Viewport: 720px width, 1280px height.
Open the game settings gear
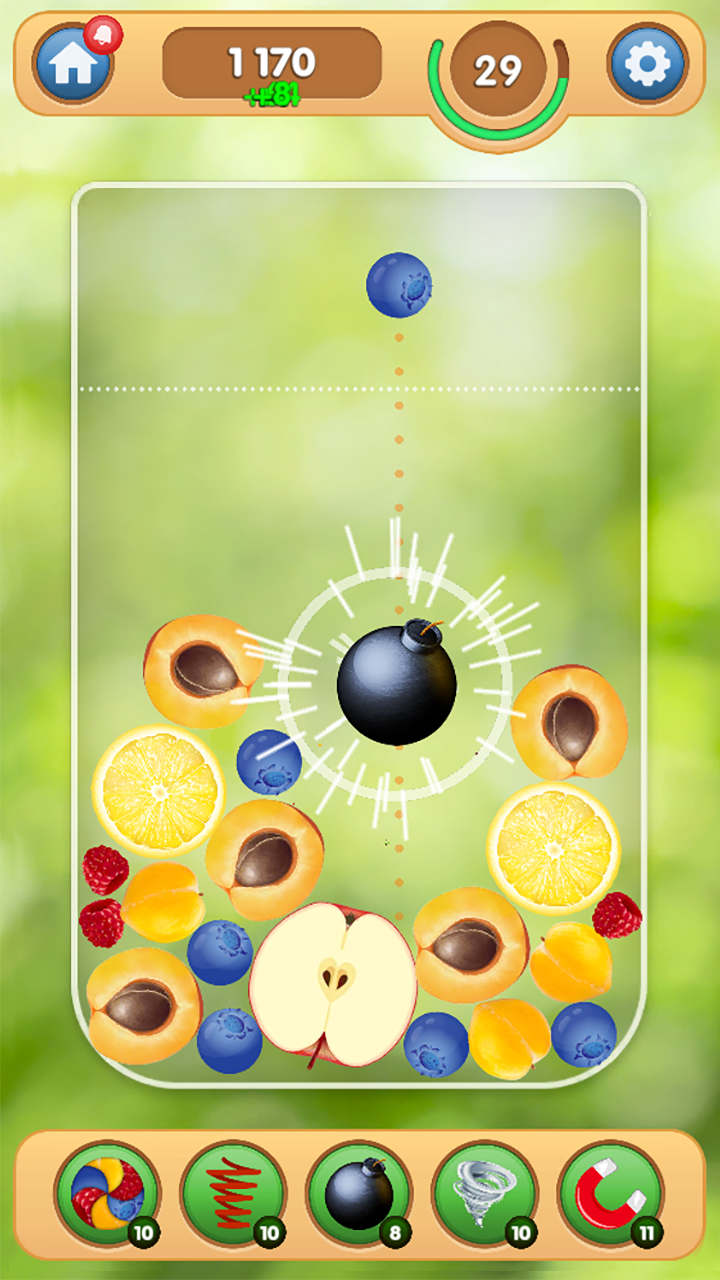pos(647,65)
